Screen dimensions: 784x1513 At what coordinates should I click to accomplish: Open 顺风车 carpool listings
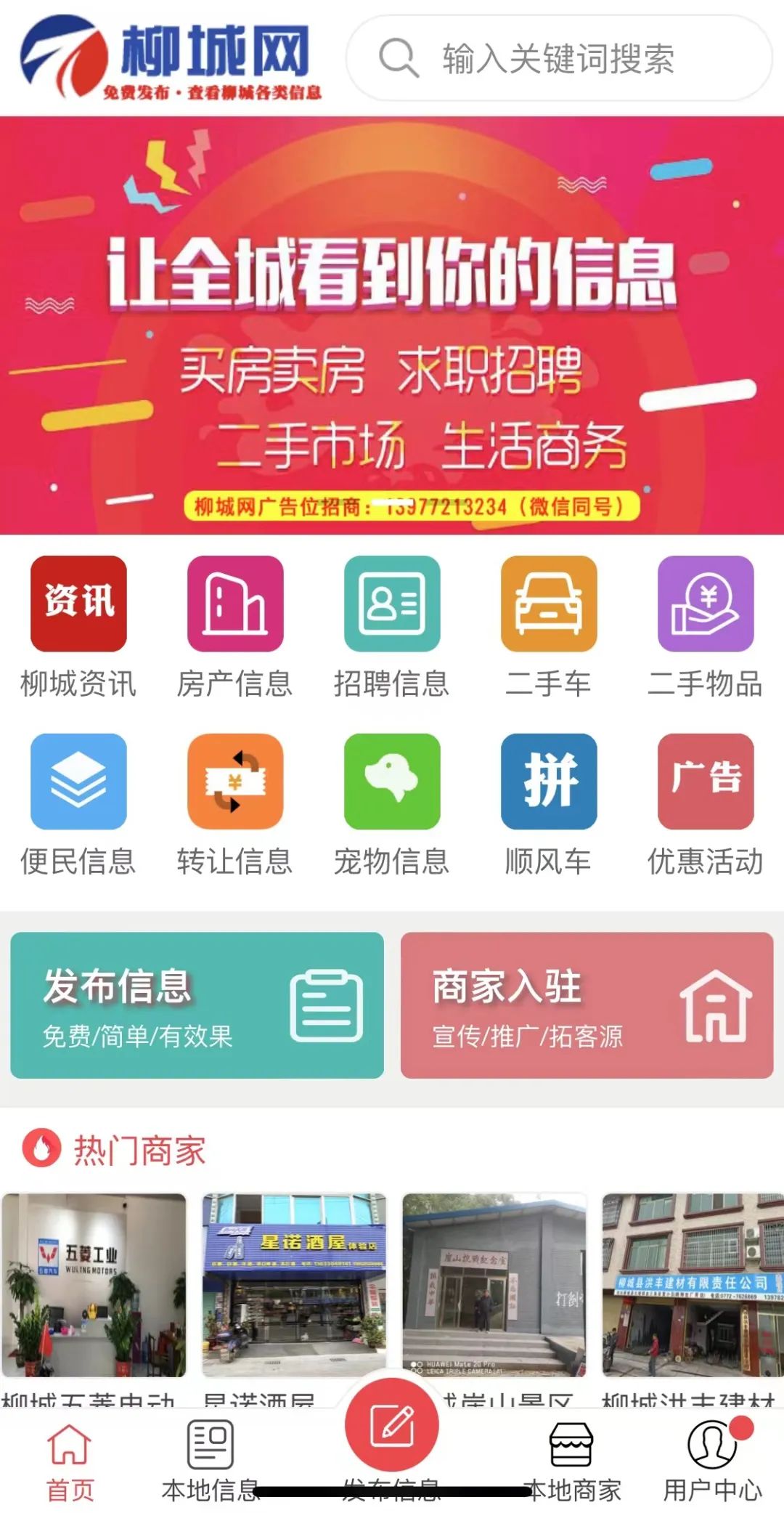[548, 803]
